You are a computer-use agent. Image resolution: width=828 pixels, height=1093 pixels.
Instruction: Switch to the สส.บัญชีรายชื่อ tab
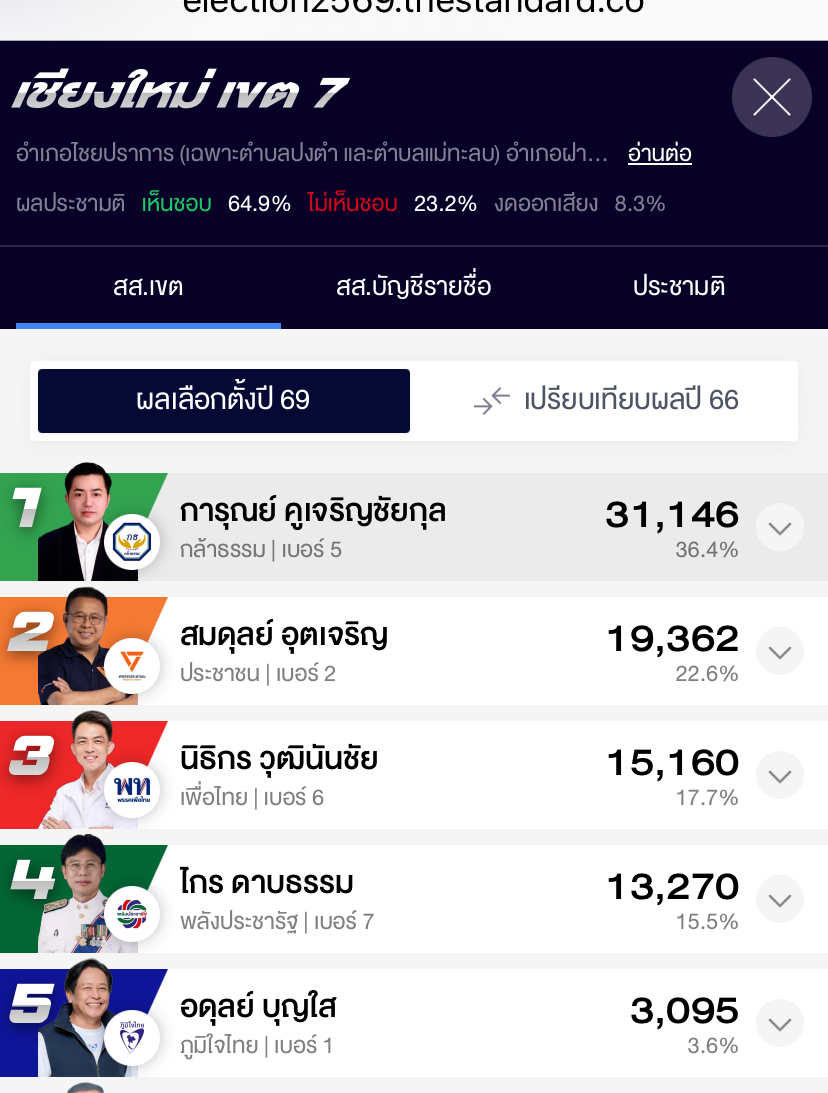(414, 288)
